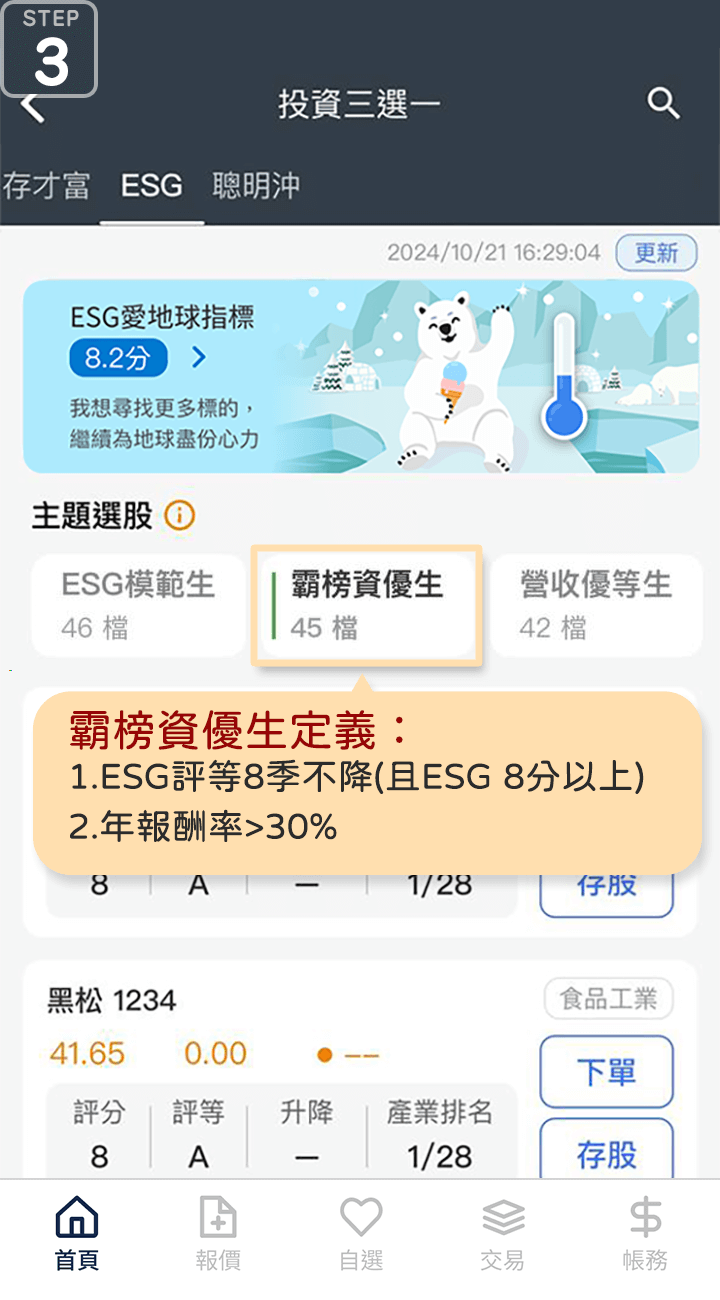This screenshot has width=720, height=1300.
Task: Choose the 霸榜資優生 theme chip
Action: pos(367,605)
